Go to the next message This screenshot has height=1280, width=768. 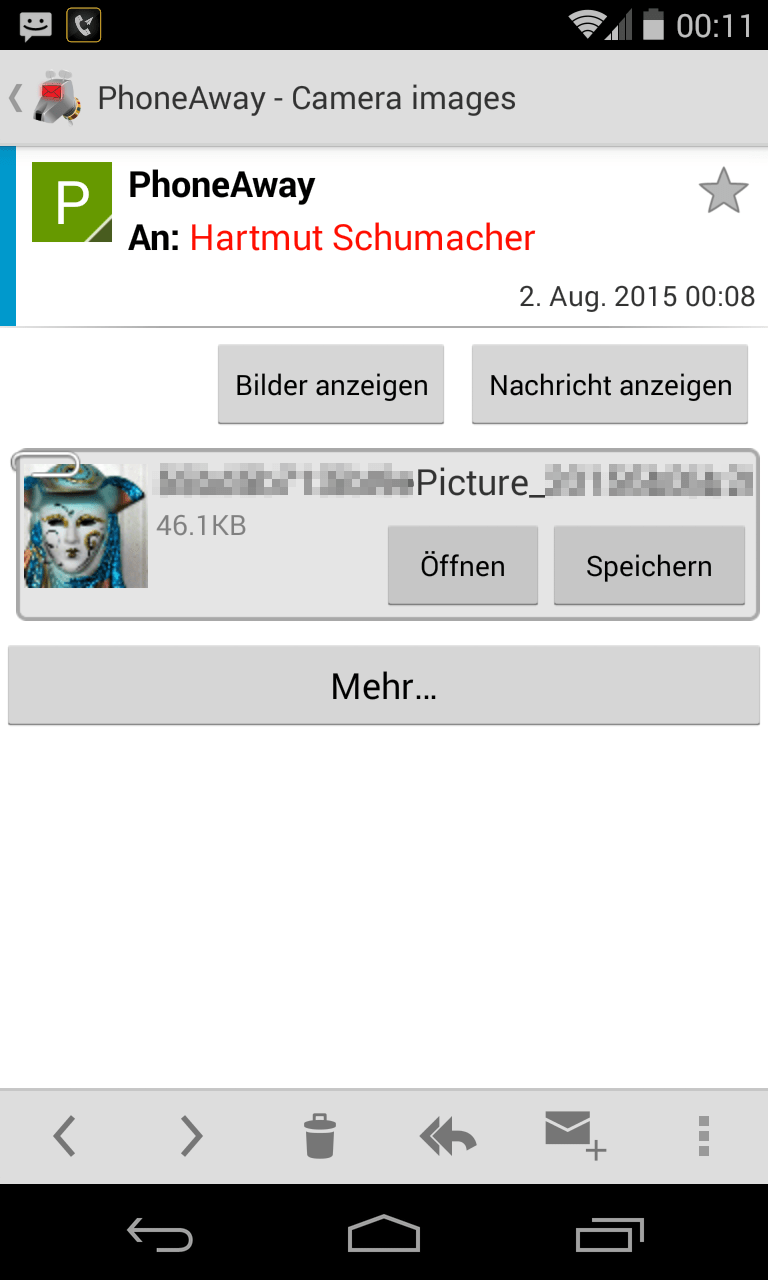[191, 1136]
